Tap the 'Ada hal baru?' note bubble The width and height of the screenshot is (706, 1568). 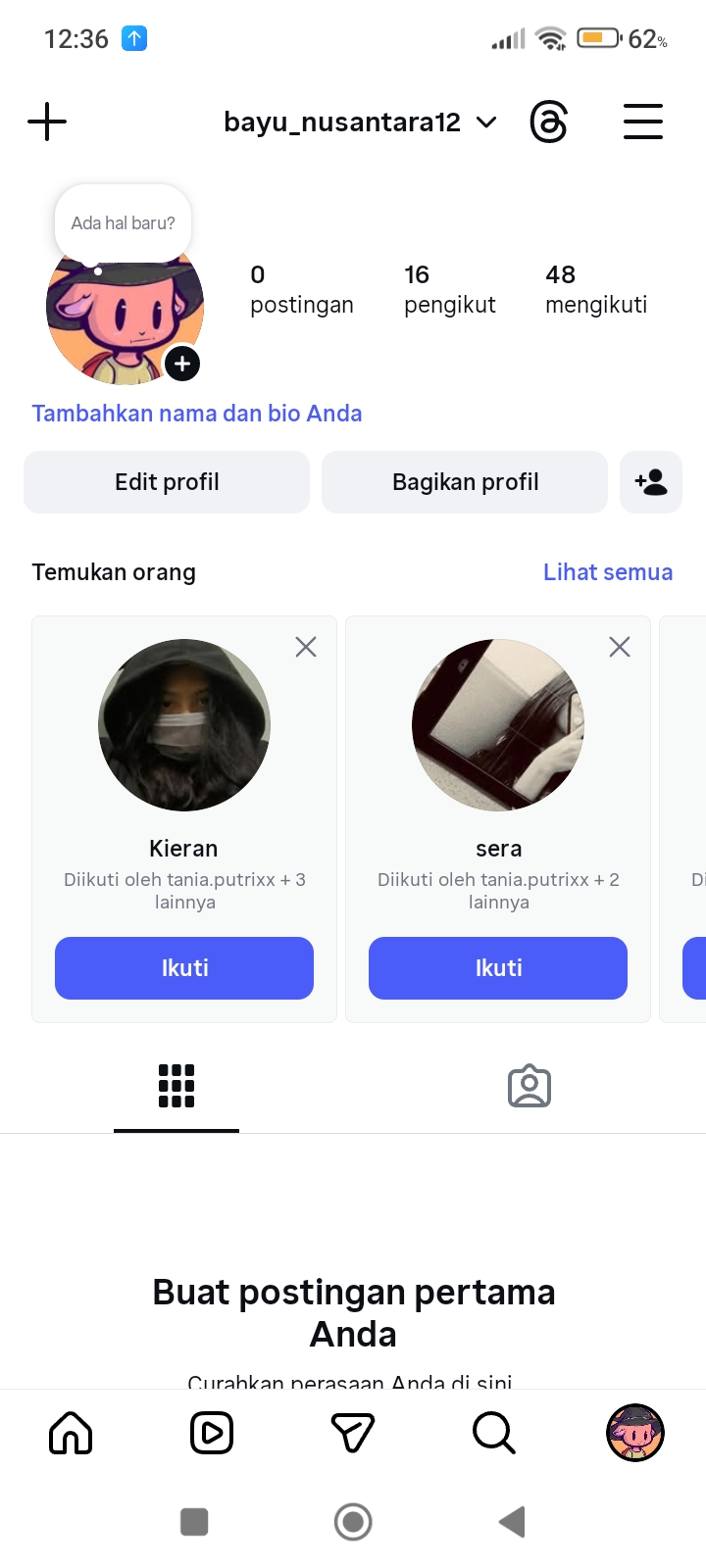[x=124, y=223]
